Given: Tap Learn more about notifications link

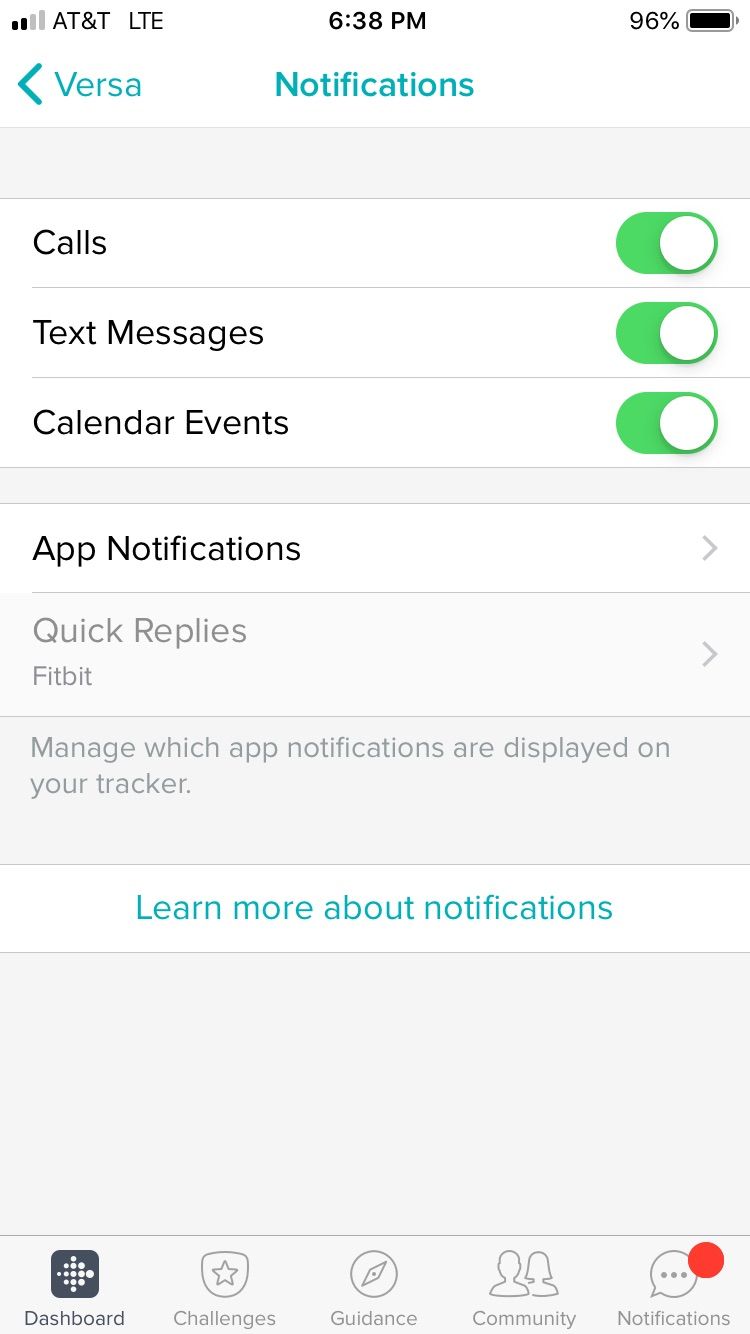Looking at the screenshot, I should [374, 908].
